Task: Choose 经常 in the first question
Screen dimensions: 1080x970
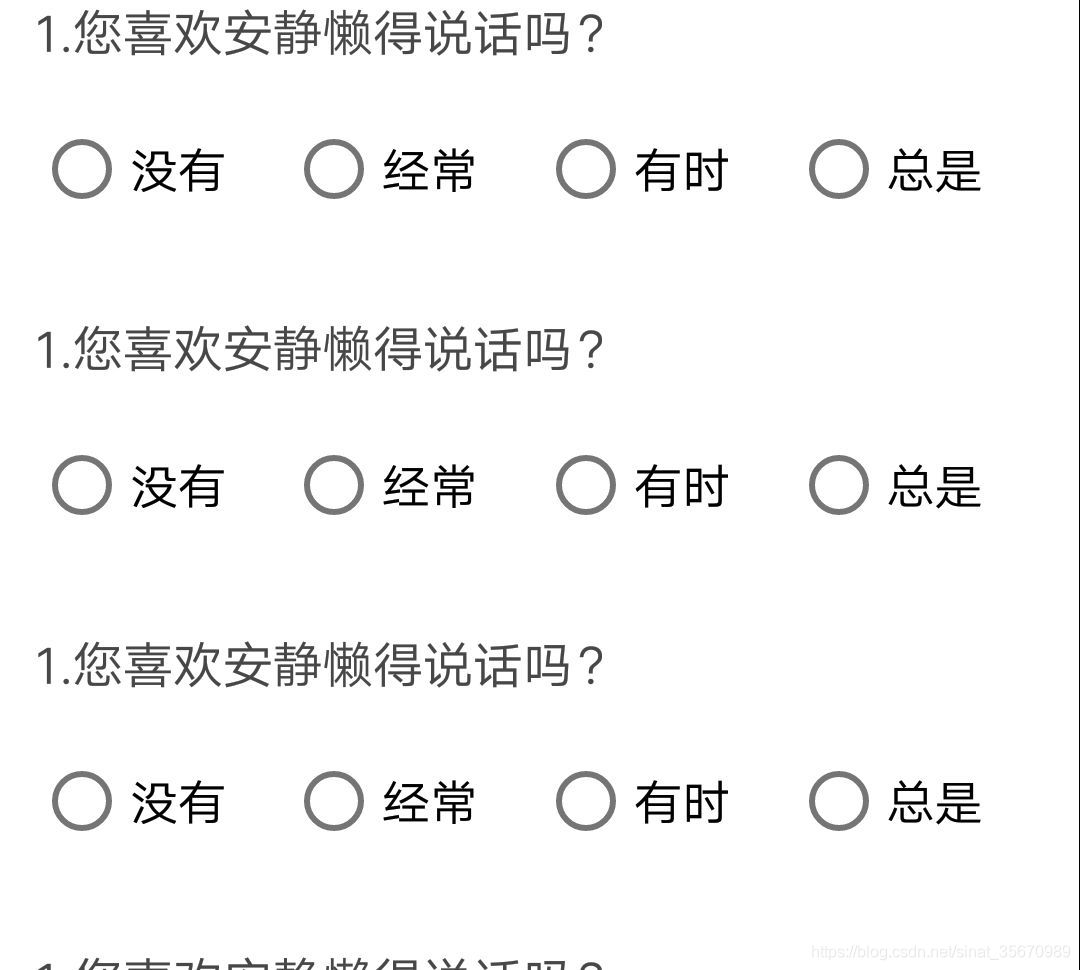Action: tap(333, 169)
